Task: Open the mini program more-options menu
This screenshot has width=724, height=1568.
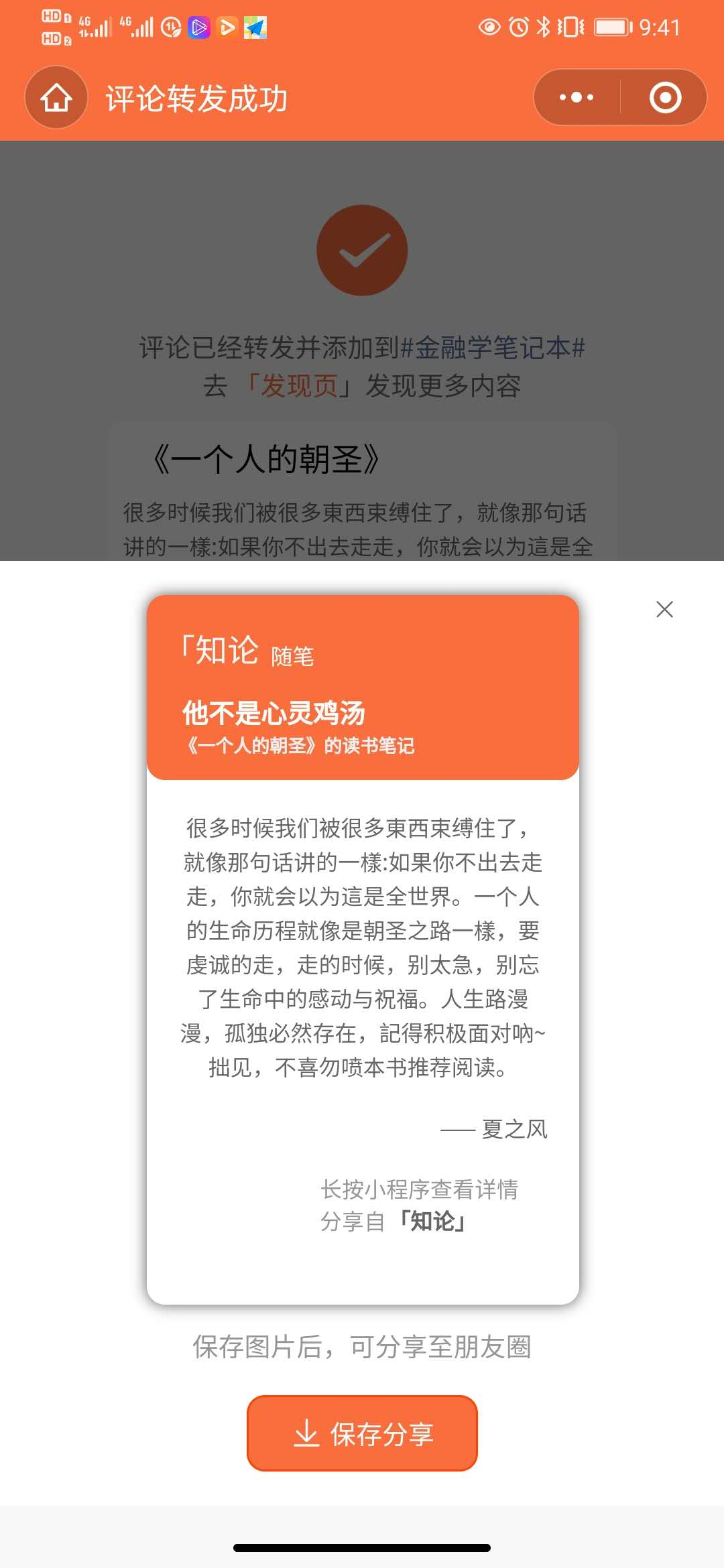Action: (x=577, y=98)
